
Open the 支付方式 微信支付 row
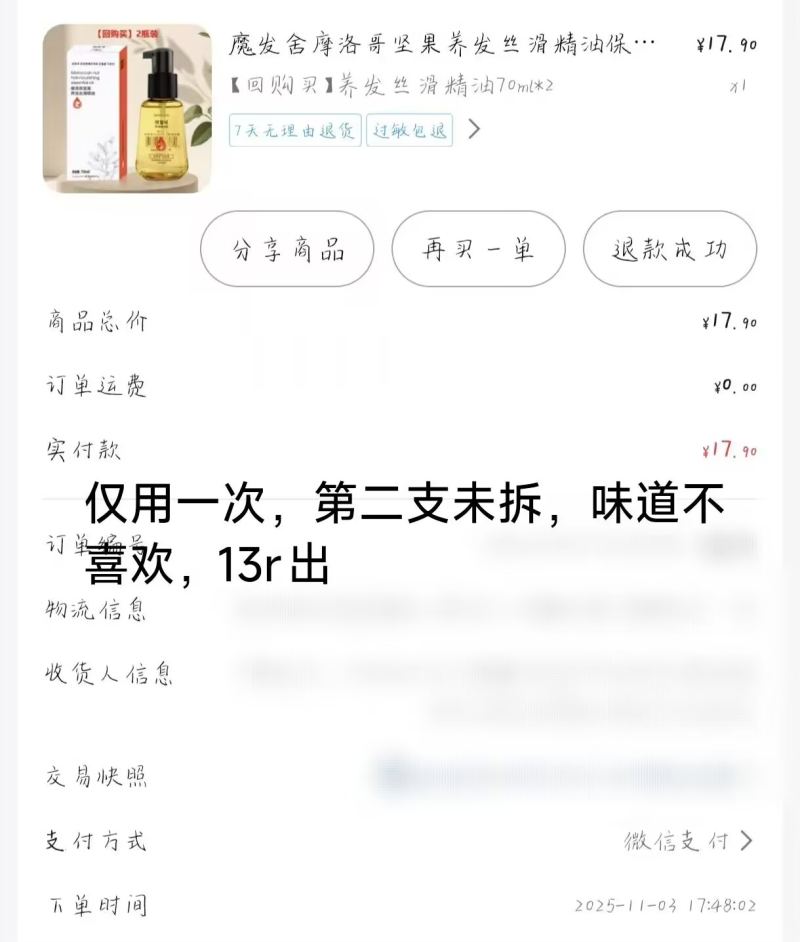688,841
